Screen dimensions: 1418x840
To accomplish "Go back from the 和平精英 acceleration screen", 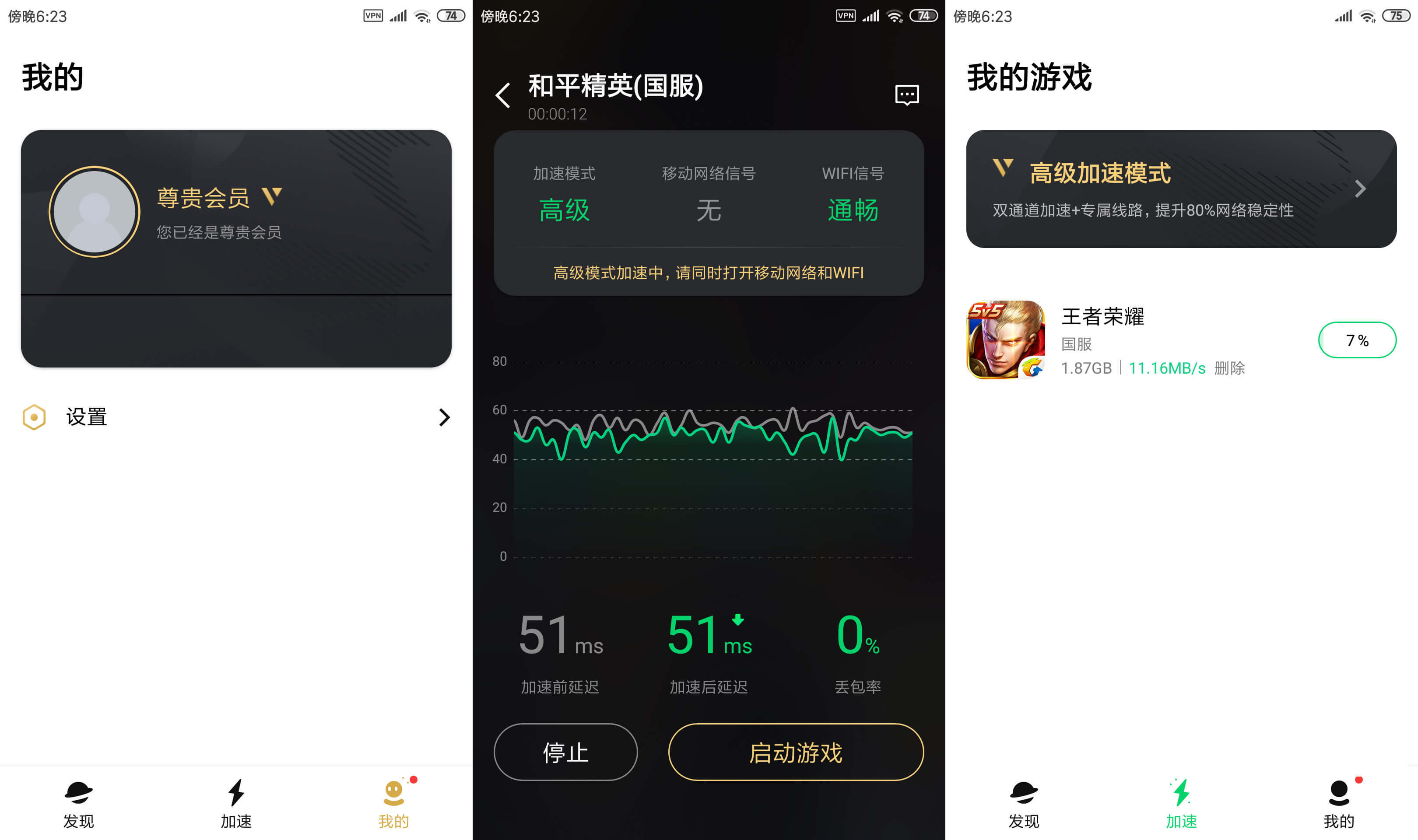I will coord(503,95).
